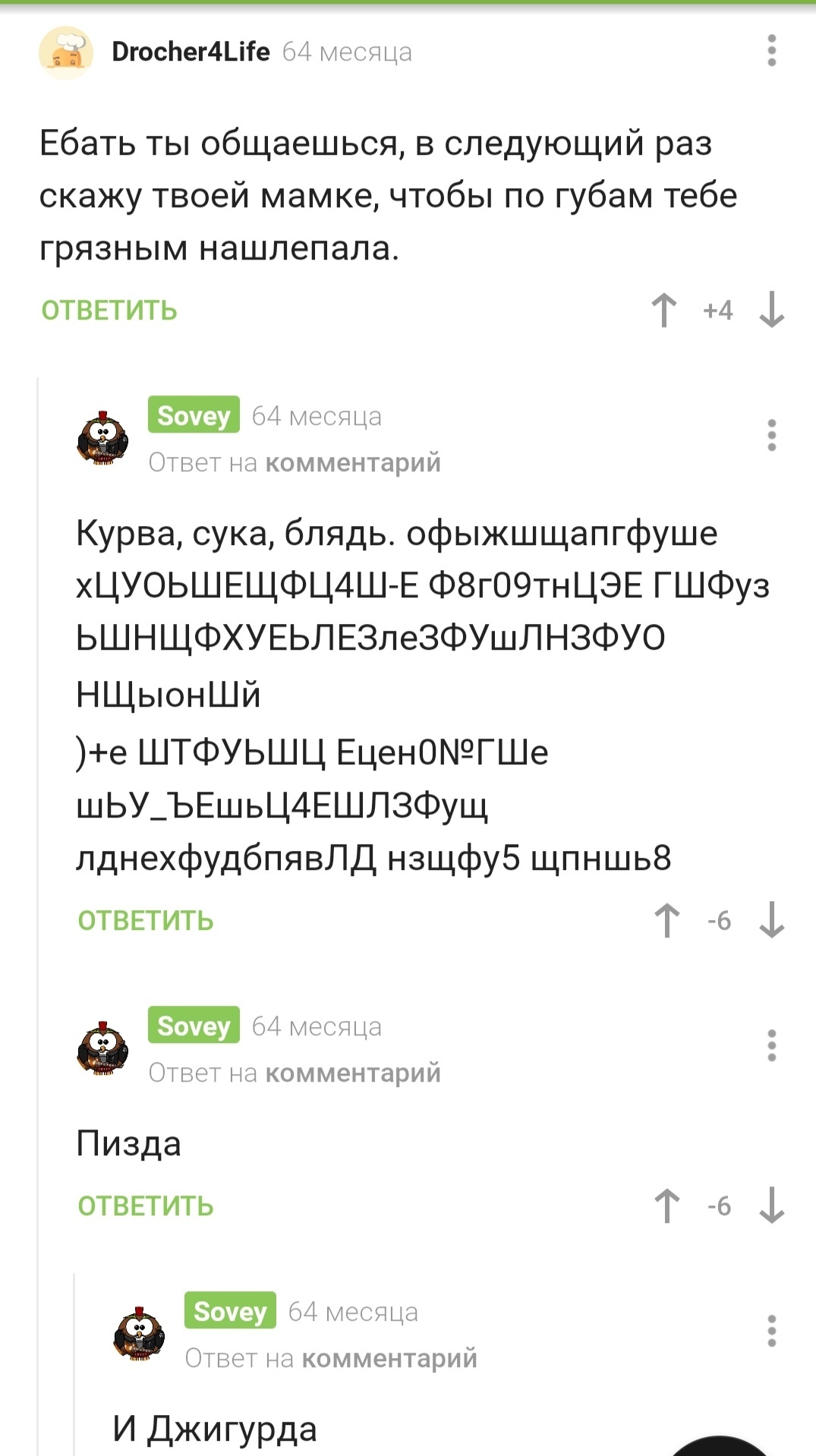The width and height of the screenshot is (816, 1456).
Task: Upvote the "Пизда" comment
Action: coord(667,1205)
